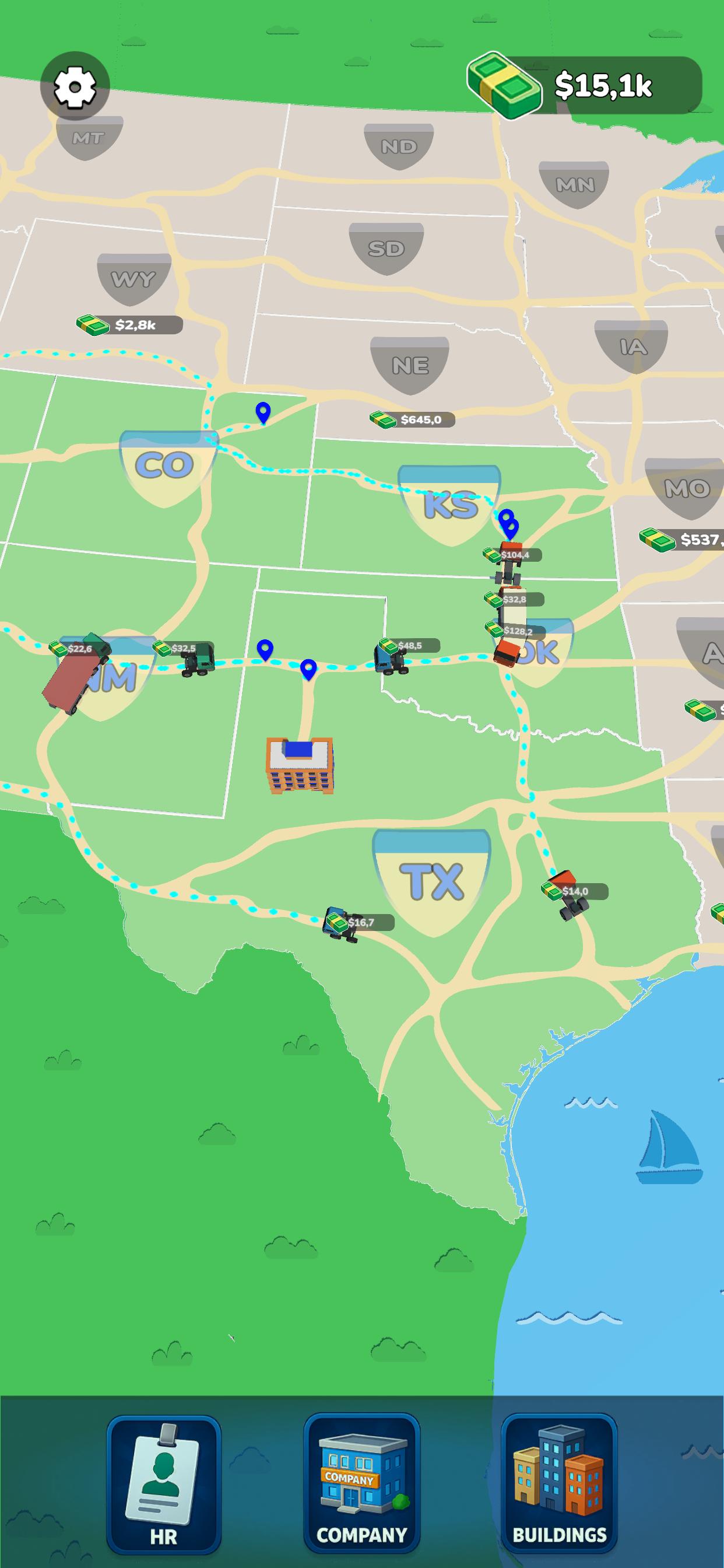Select the locked MO state badge
The height and width of the screenshot is (1568, 724).
click(686, 489)
